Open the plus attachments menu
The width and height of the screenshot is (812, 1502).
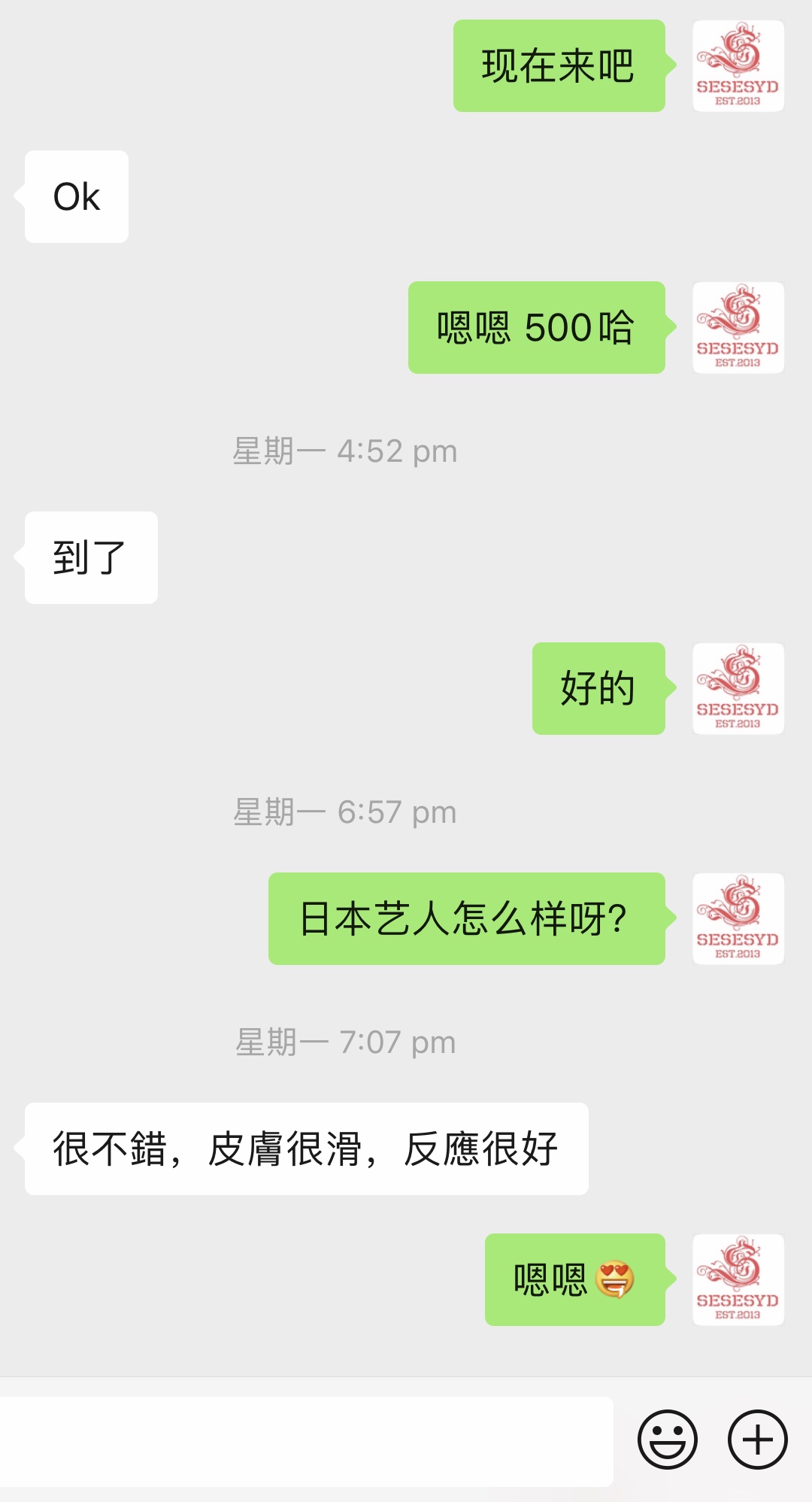757,1439
